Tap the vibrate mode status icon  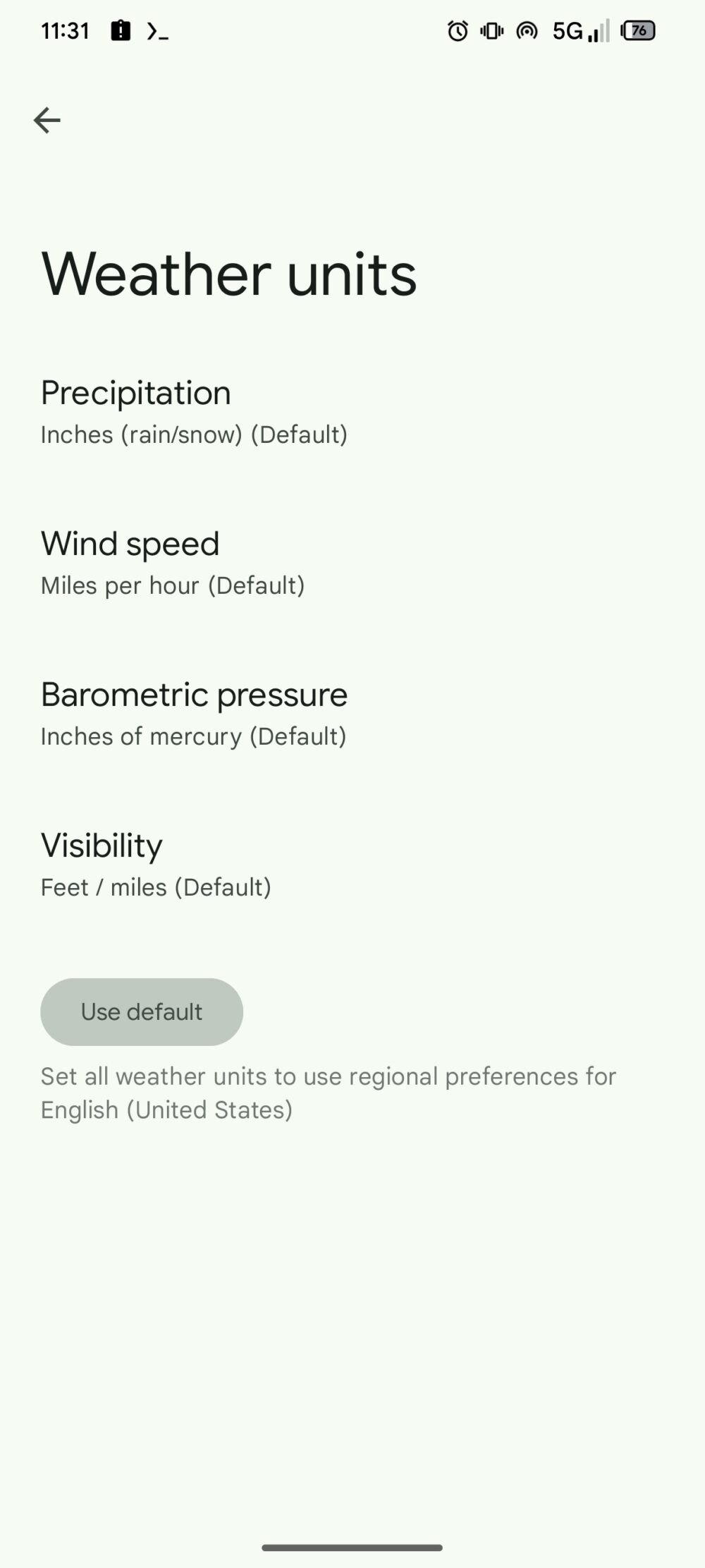(x=491, y=30)
